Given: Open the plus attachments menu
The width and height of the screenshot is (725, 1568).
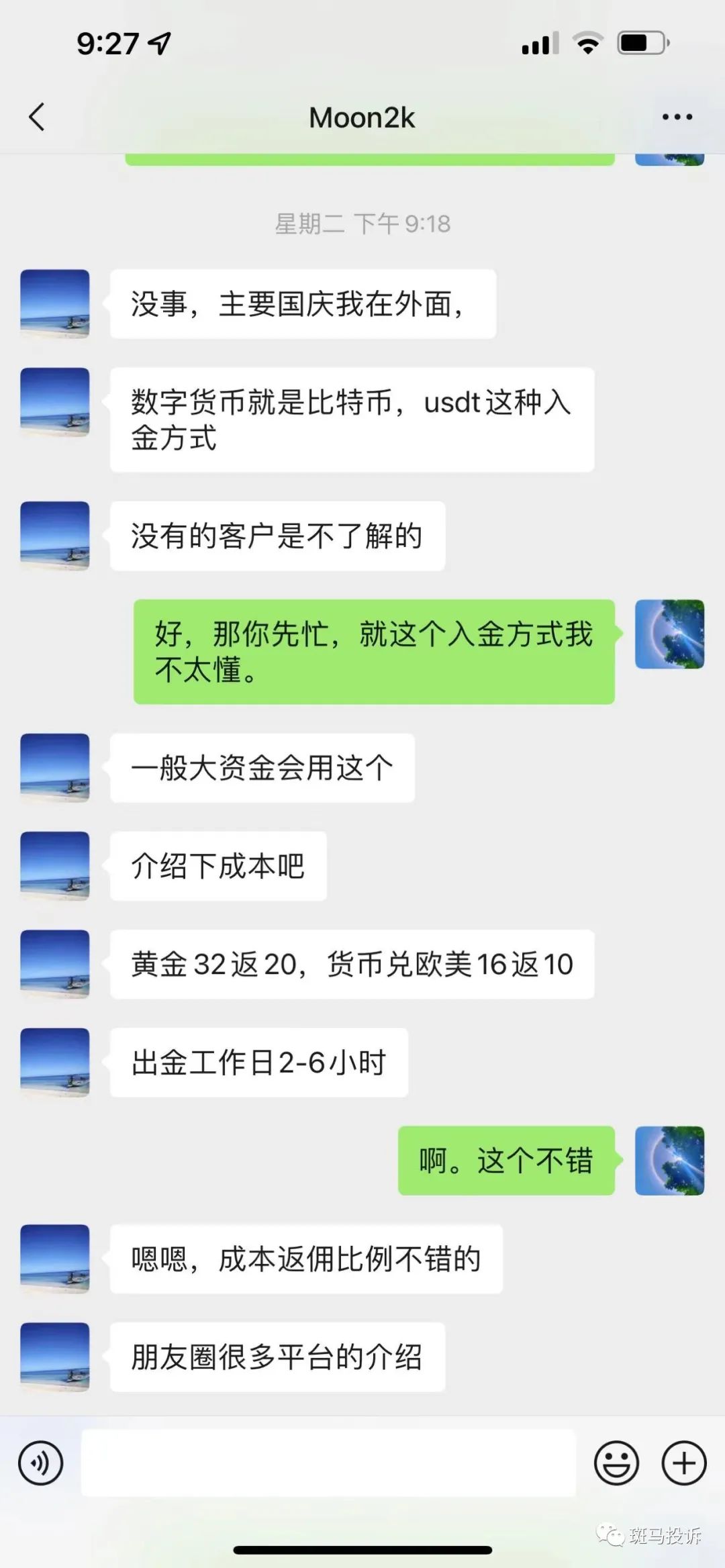Looking at the screenshot, I should (684, 1463).
